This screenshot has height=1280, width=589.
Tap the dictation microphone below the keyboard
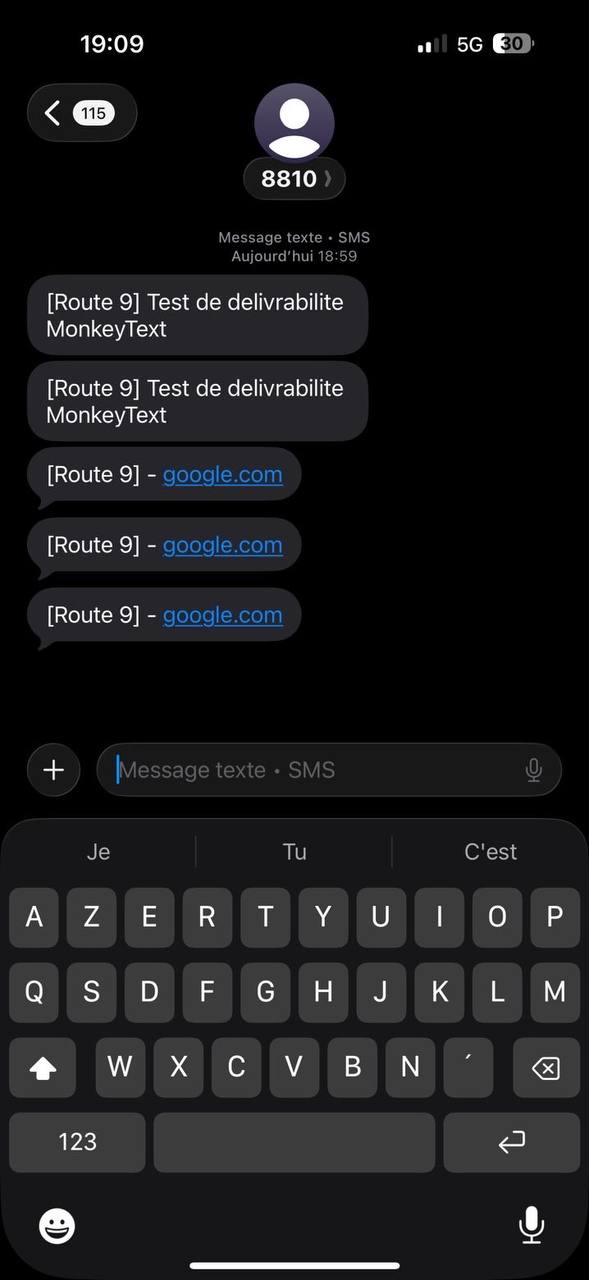coord(531,1225)
